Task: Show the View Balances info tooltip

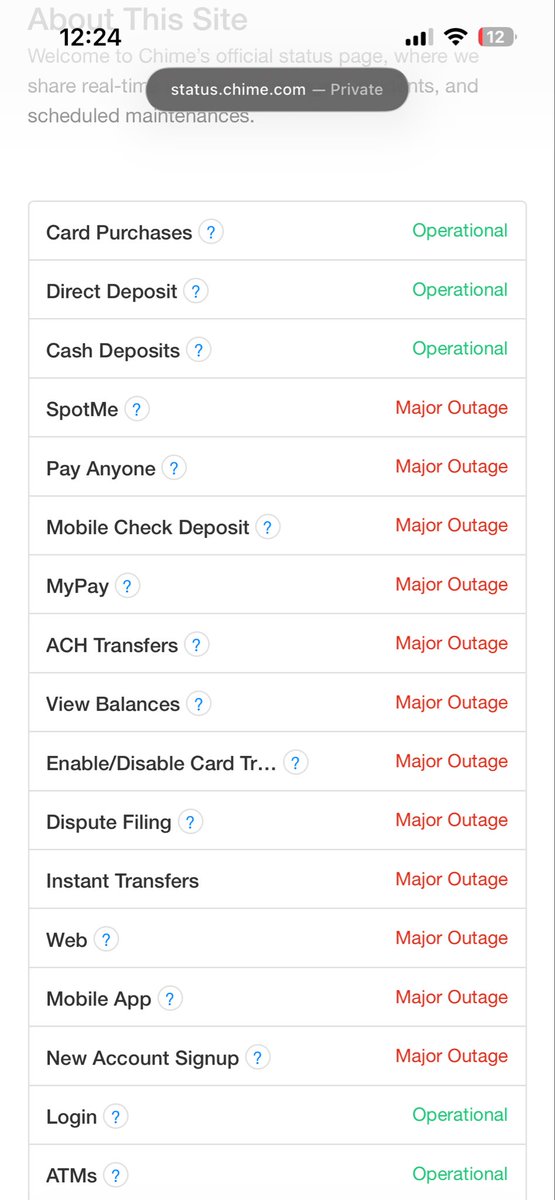Action: (199, 704)
